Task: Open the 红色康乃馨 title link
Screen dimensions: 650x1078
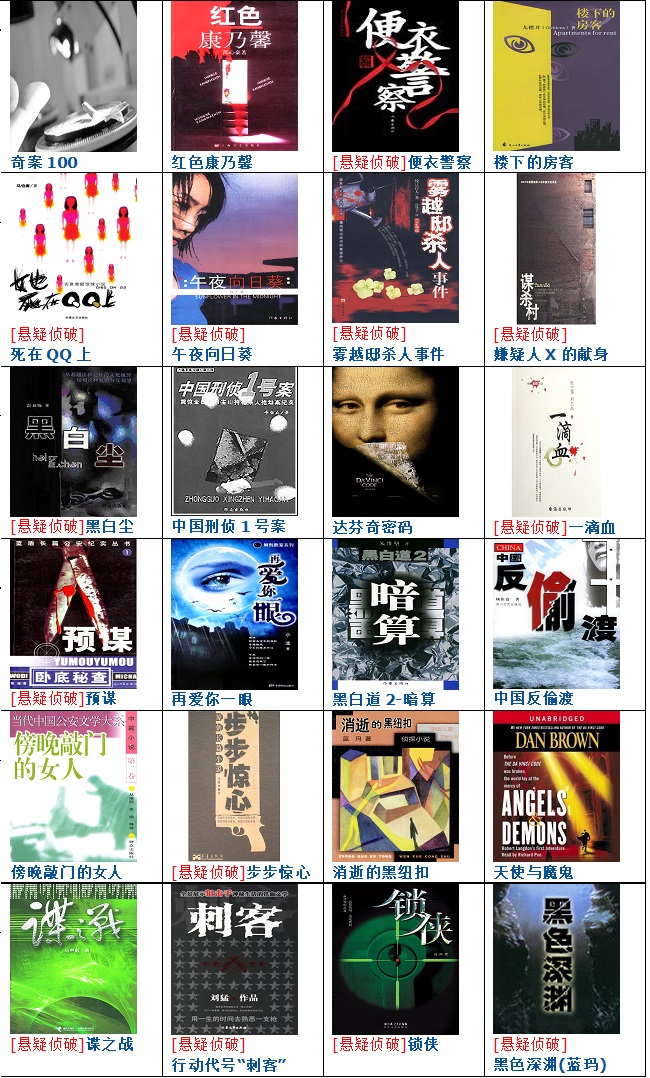Action: (212, 162)
